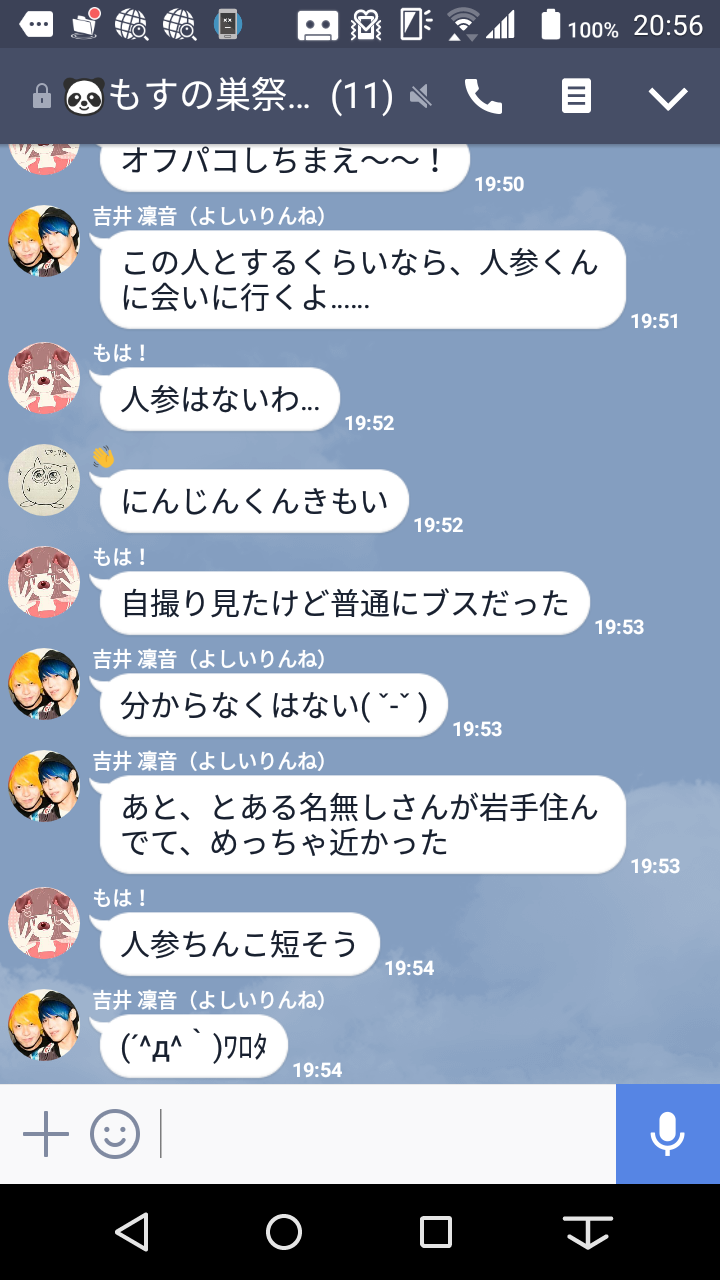The height and width of the screenshot is (1280, 720).
Task: Start a group voice call
Action: coord(483,97)
